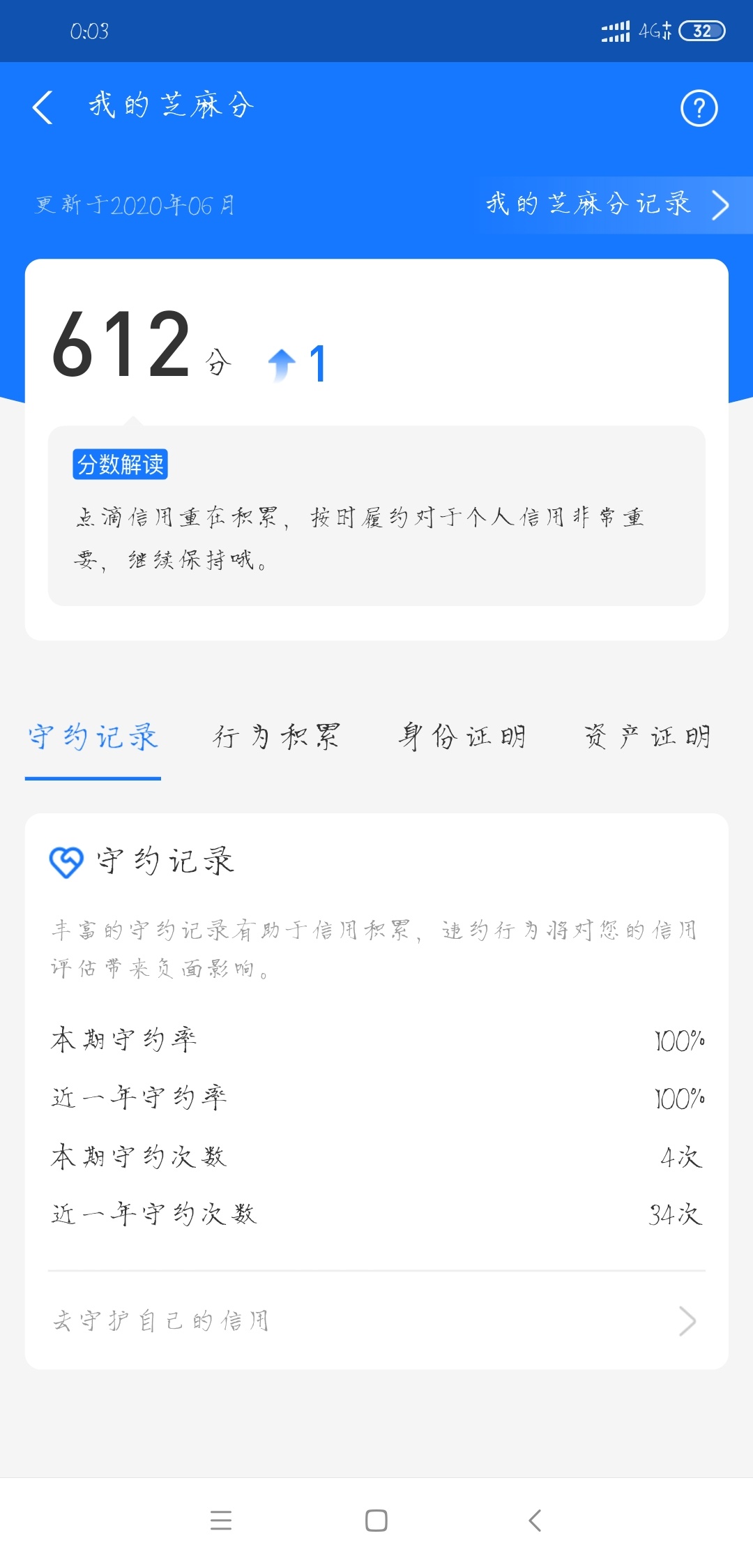Viewport: 753px width, 1568px height.
Task: Open 去守护自己的信用 row
Action: point(376,1320)
